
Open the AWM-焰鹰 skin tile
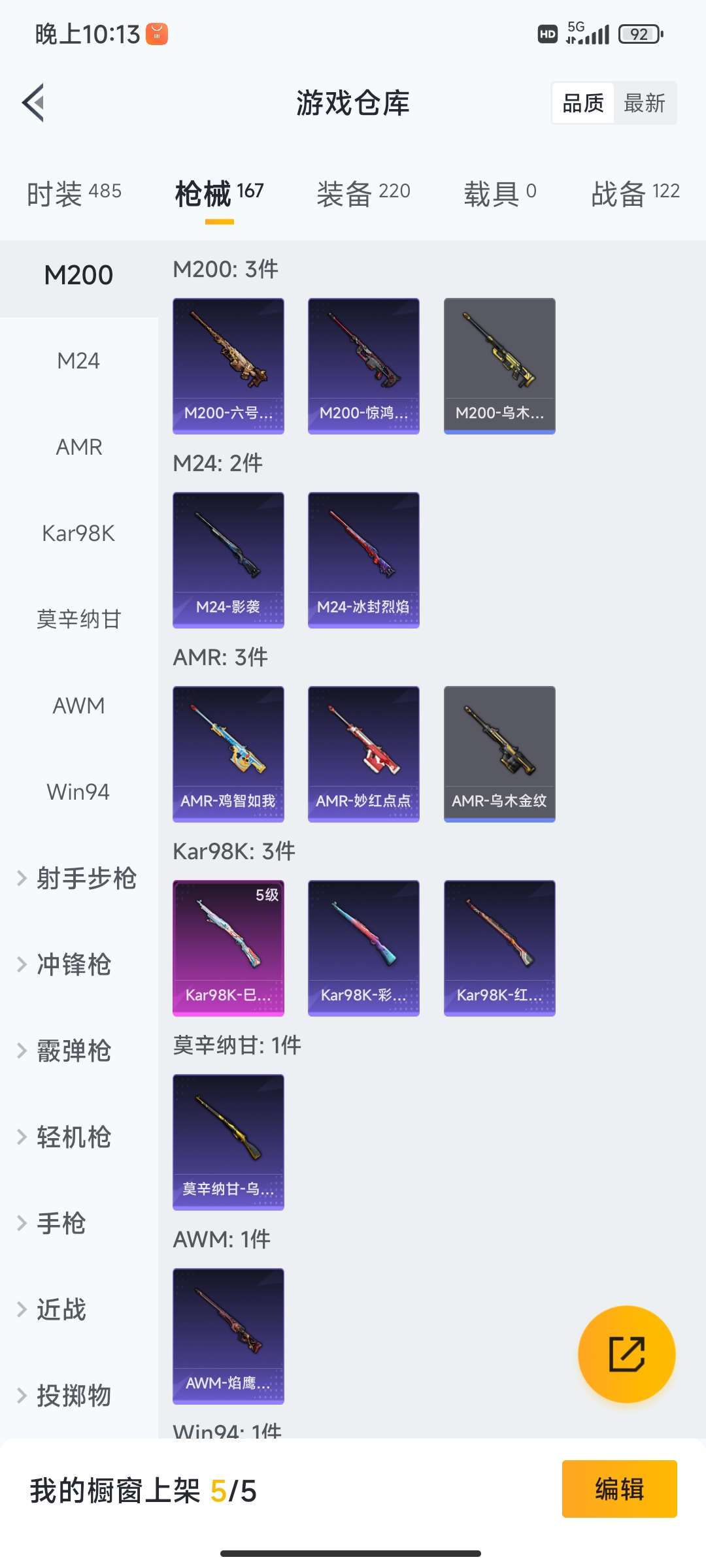tap(228, 1336)
